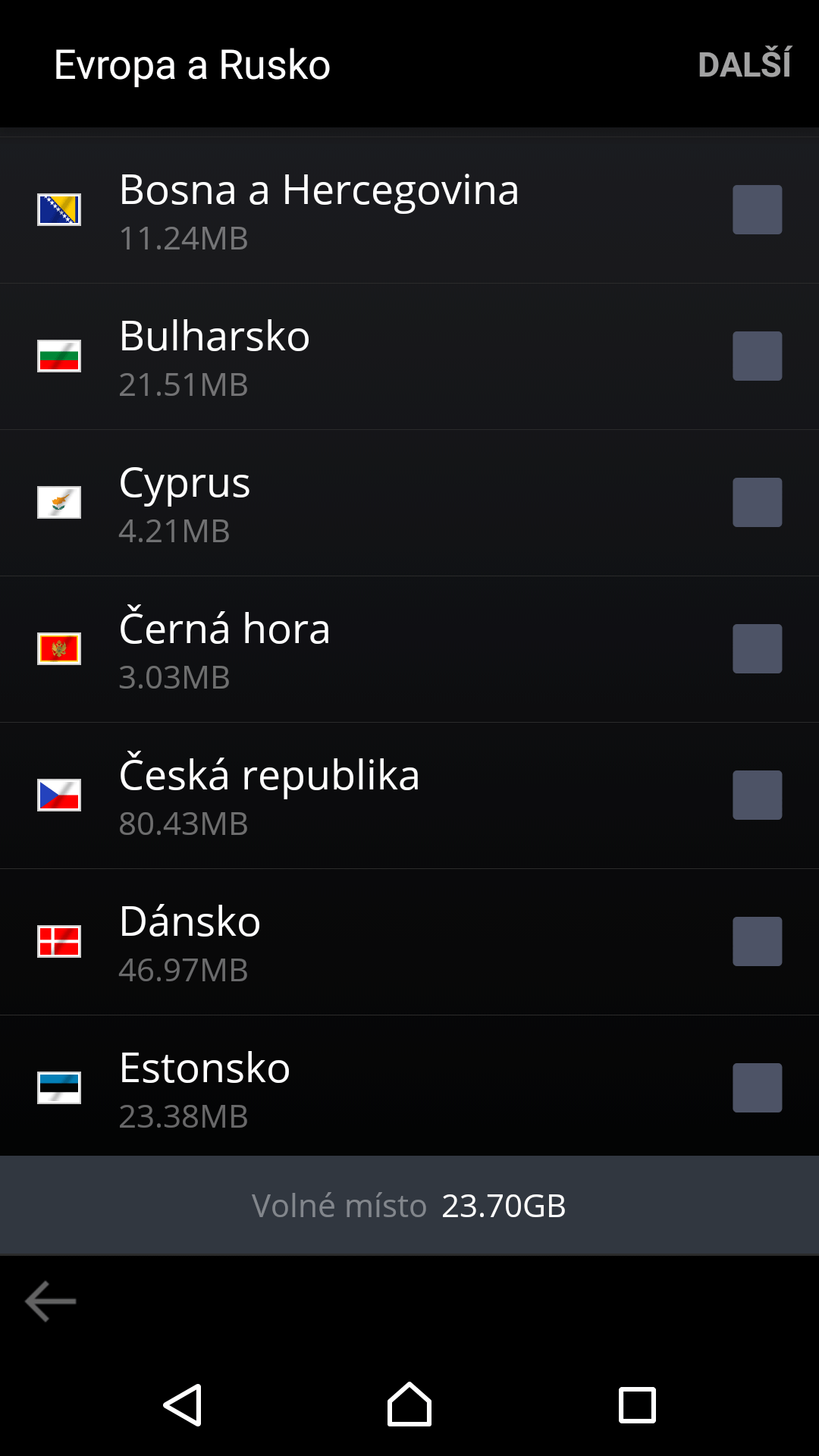Open recent apps from navigation bar

click(x=637, y=1405)
